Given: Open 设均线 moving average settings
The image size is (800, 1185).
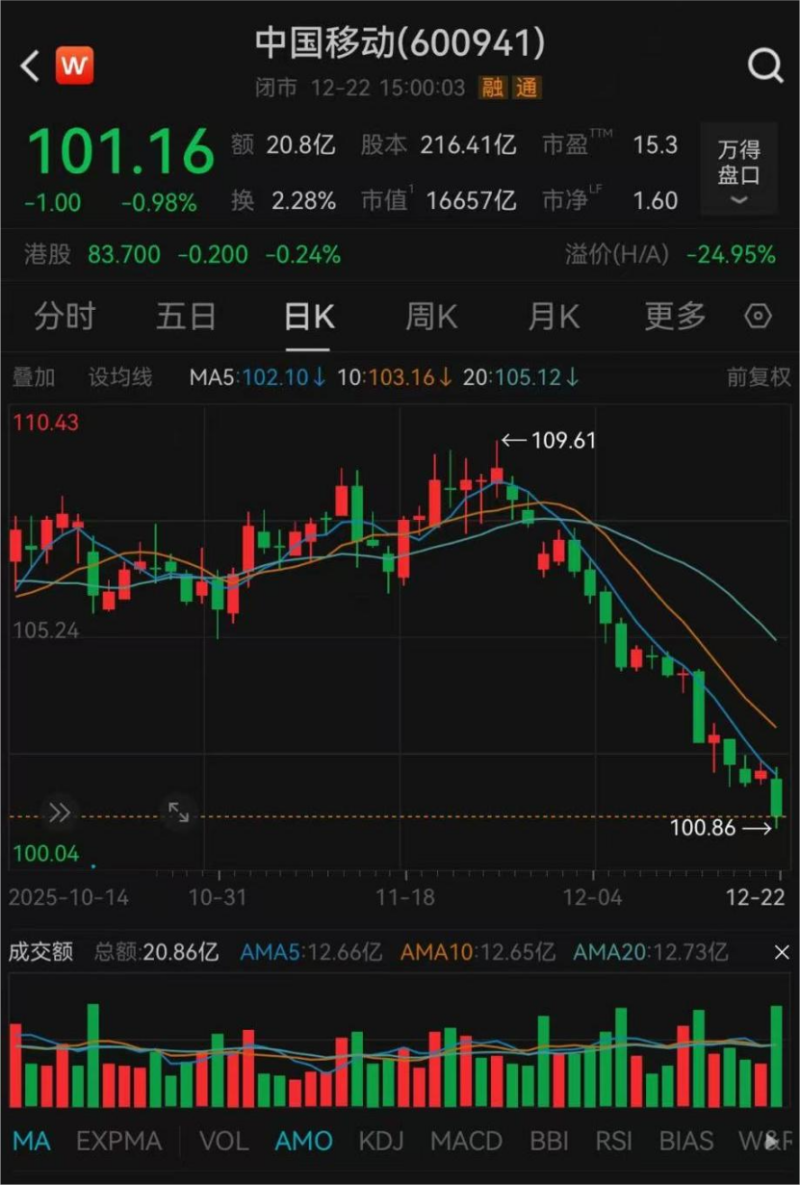Looking at the screenshot, I should pyautogui.click(x=120, y=377).
